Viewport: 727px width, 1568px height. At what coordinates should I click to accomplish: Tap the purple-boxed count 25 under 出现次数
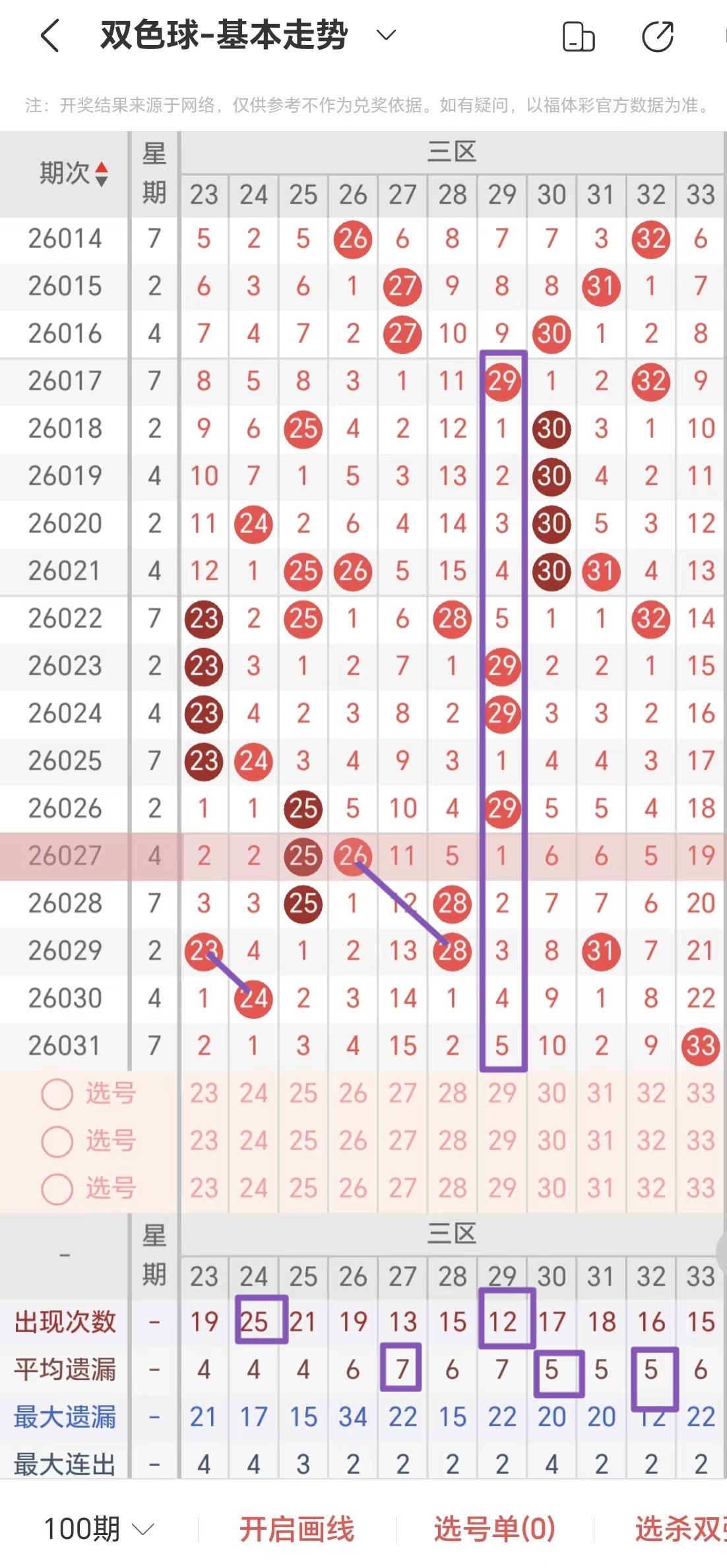click(x=253, y=1321)
